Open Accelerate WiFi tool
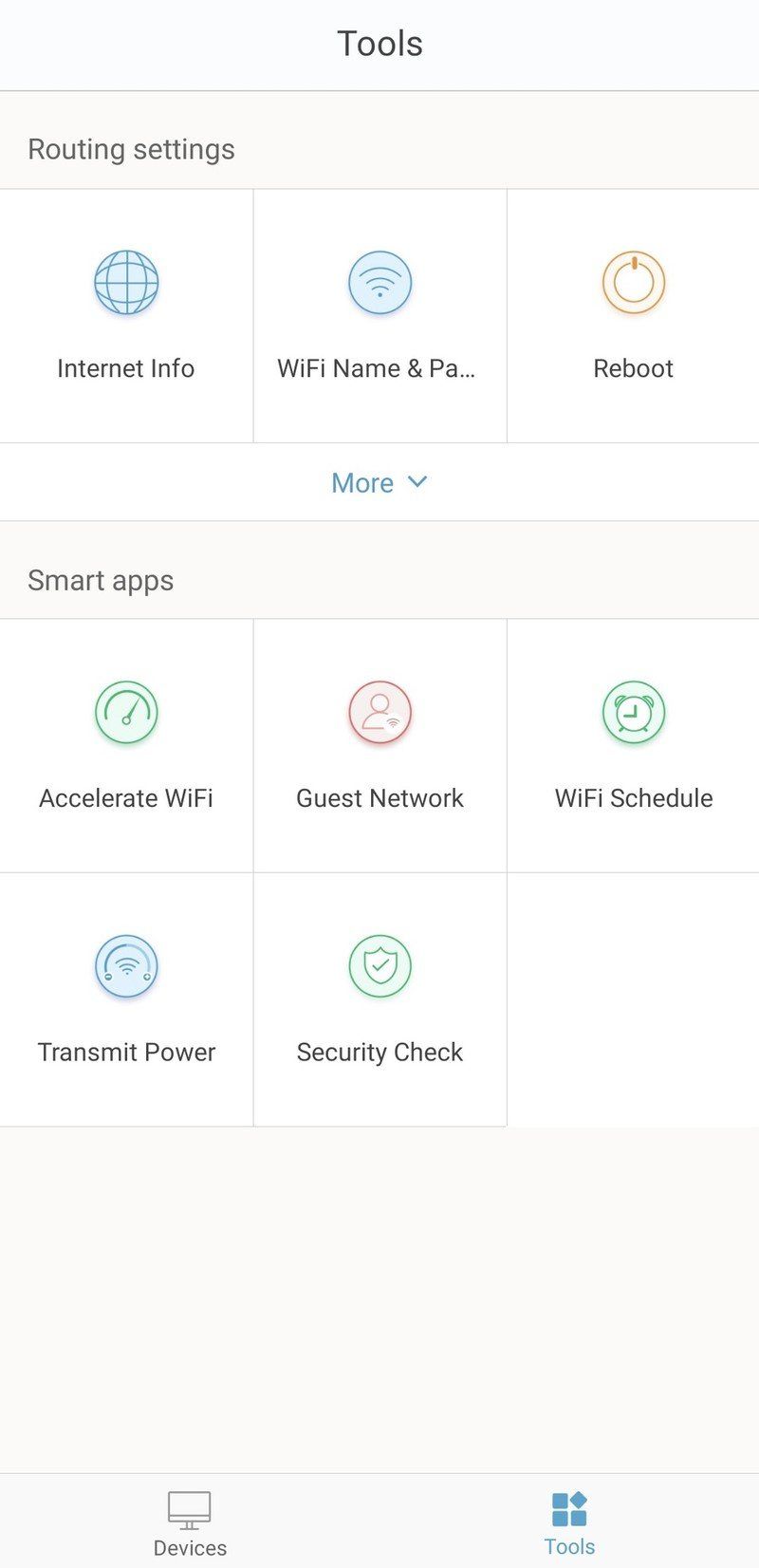Image resolution: width=759 pixels, height=1568 pixels. point(126,745)
